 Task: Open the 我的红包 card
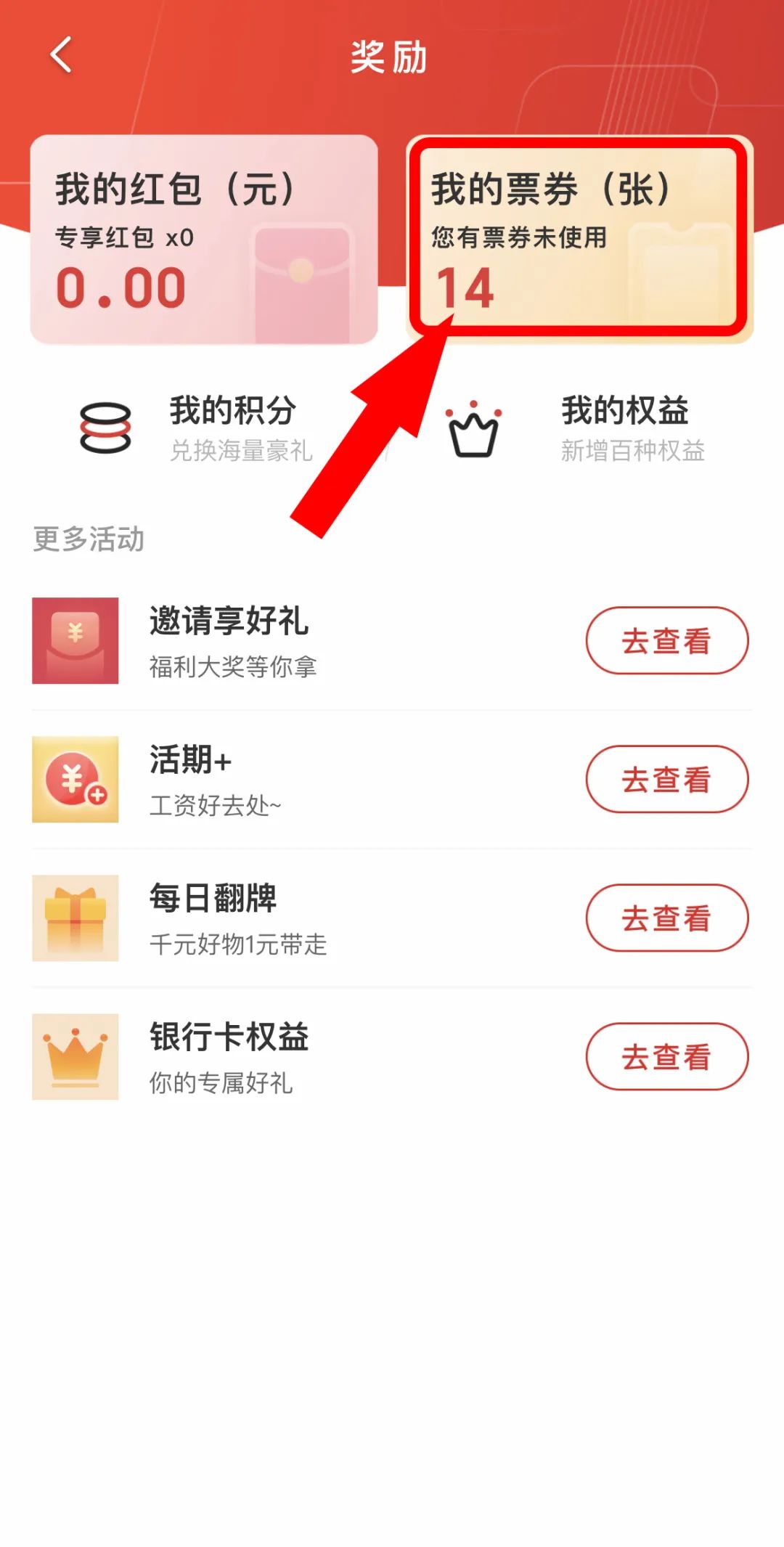click(x=203, y=239)
